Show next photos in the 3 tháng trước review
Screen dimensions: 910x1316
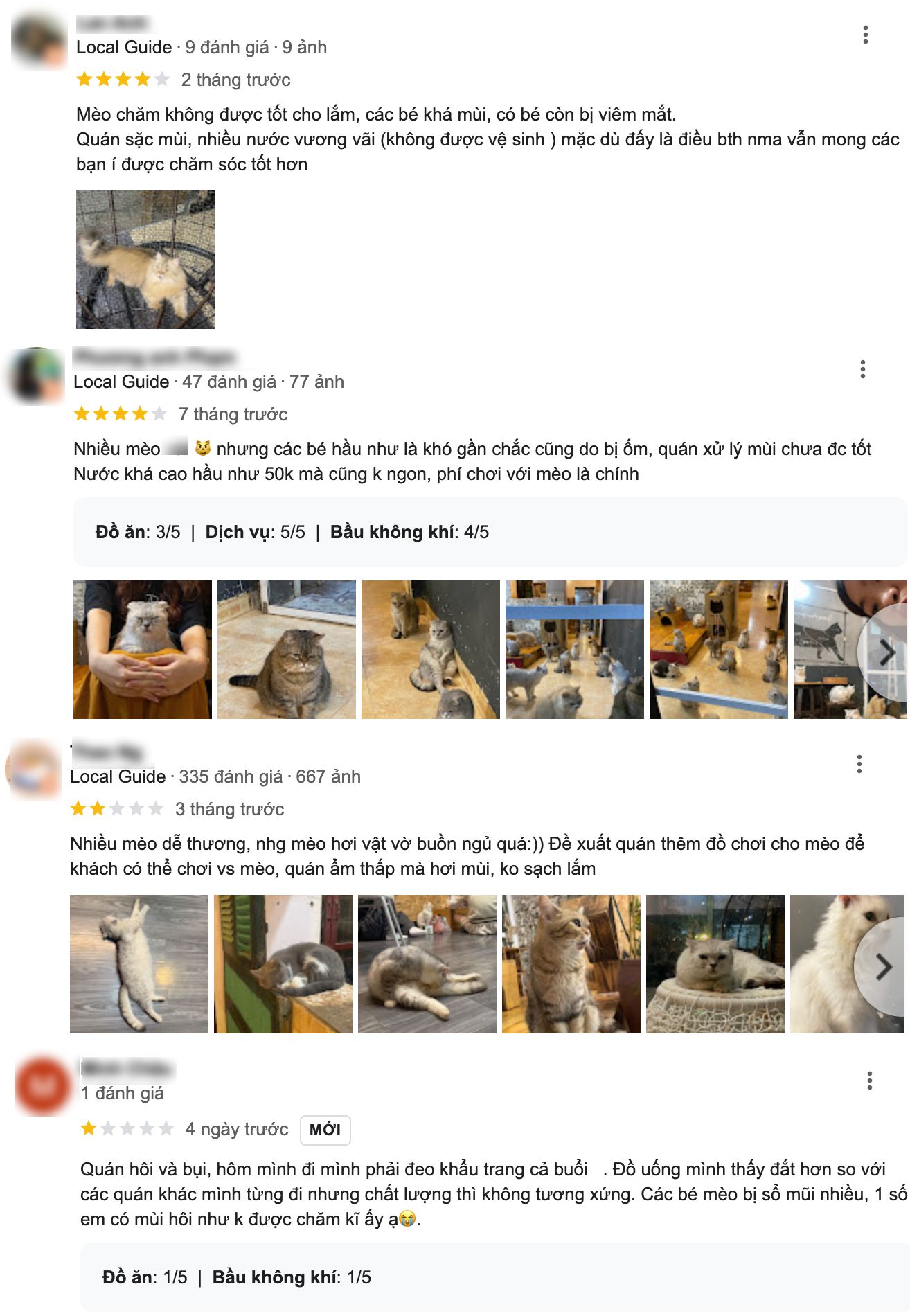click(883, 967)
